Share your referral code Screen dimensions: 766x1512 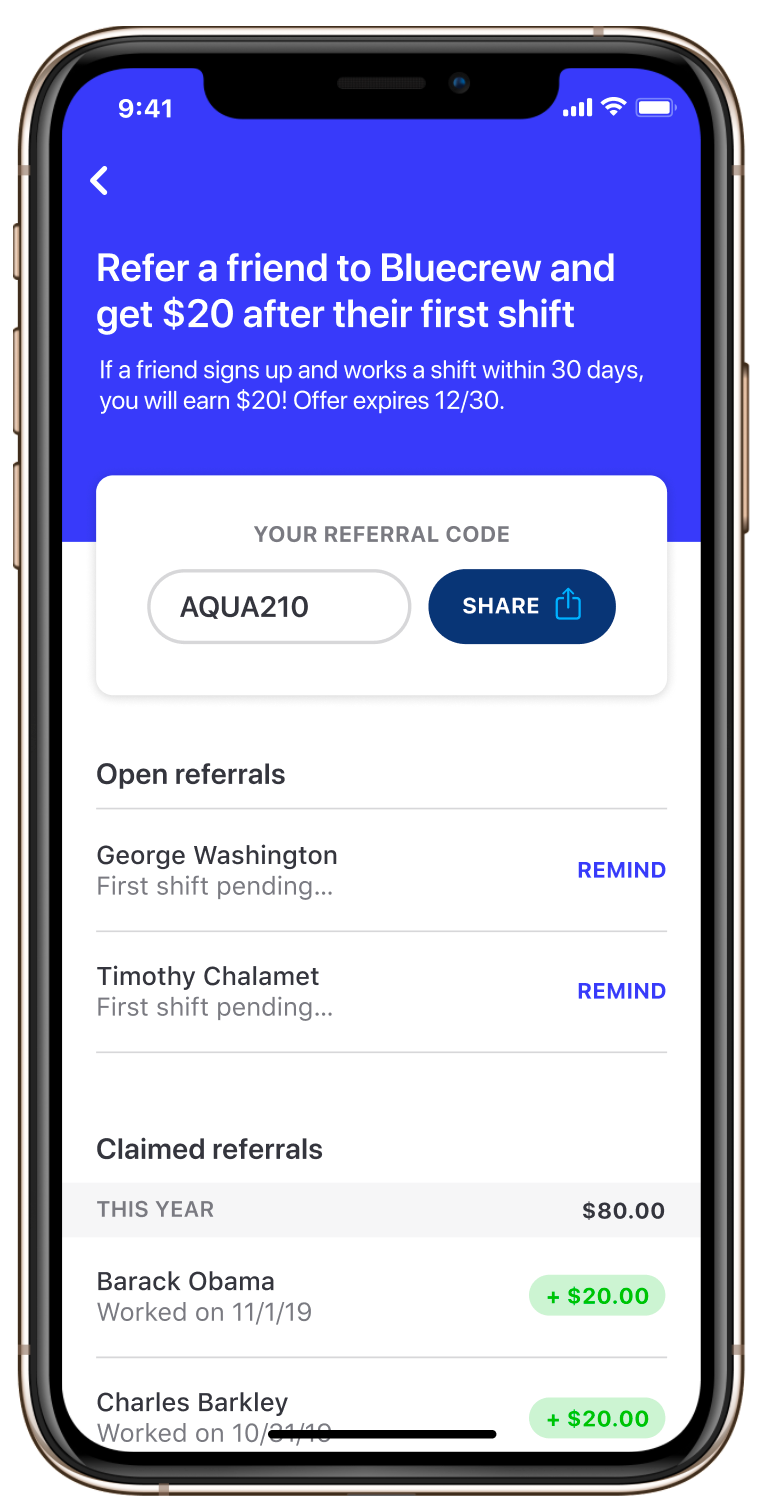(x=521, y=606)
